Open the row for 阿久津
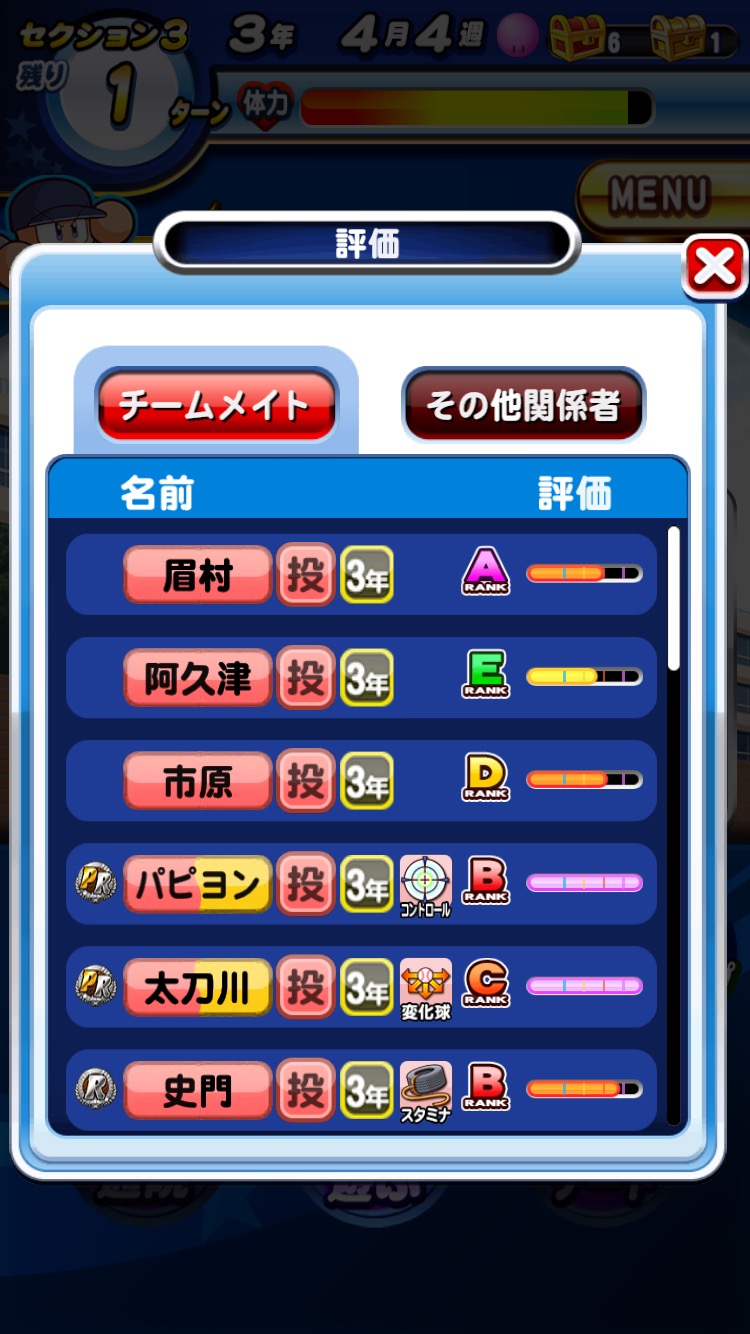The height and width of the screenshot is (1334, 750). tap(361, 678)
